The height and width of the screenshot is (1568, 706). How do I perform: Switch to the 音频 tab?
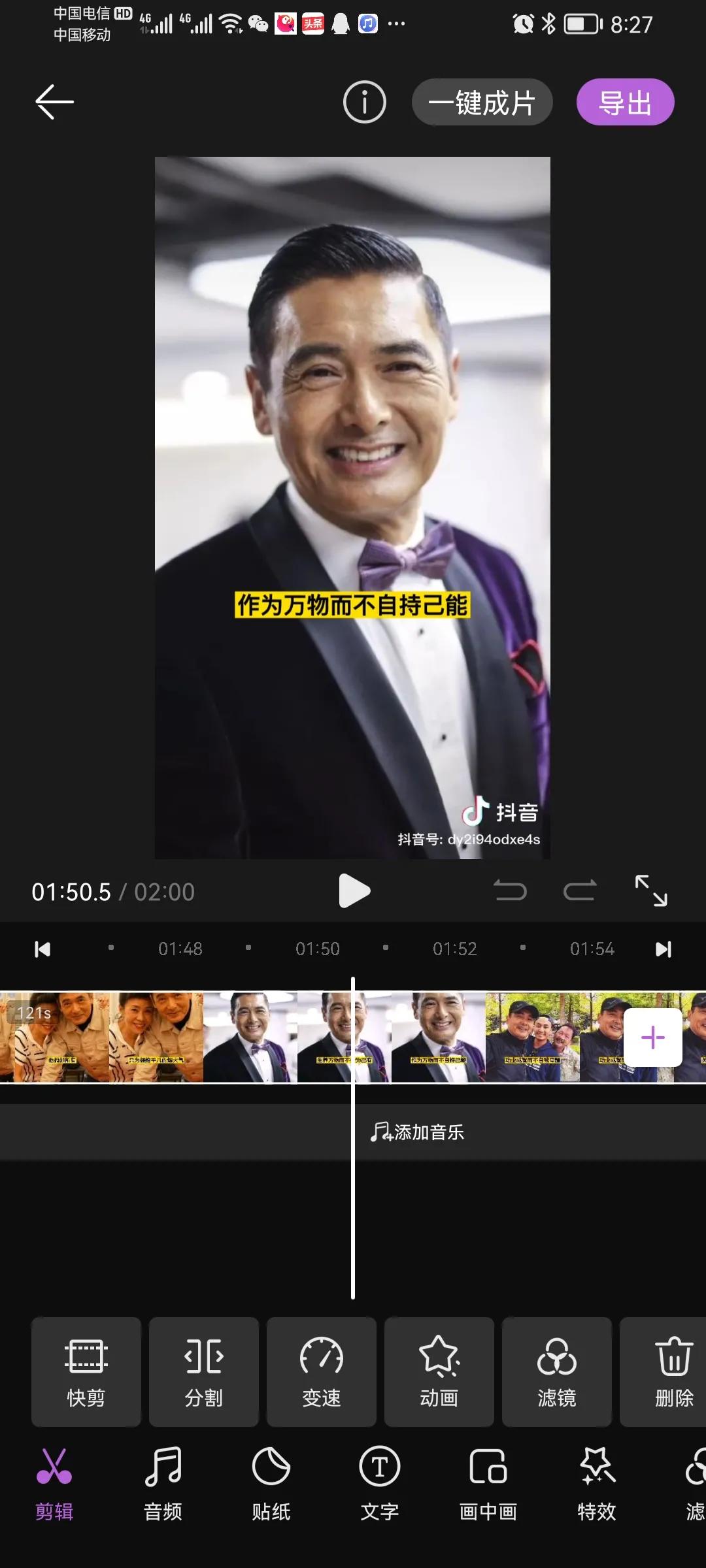tap(163, 1484)
